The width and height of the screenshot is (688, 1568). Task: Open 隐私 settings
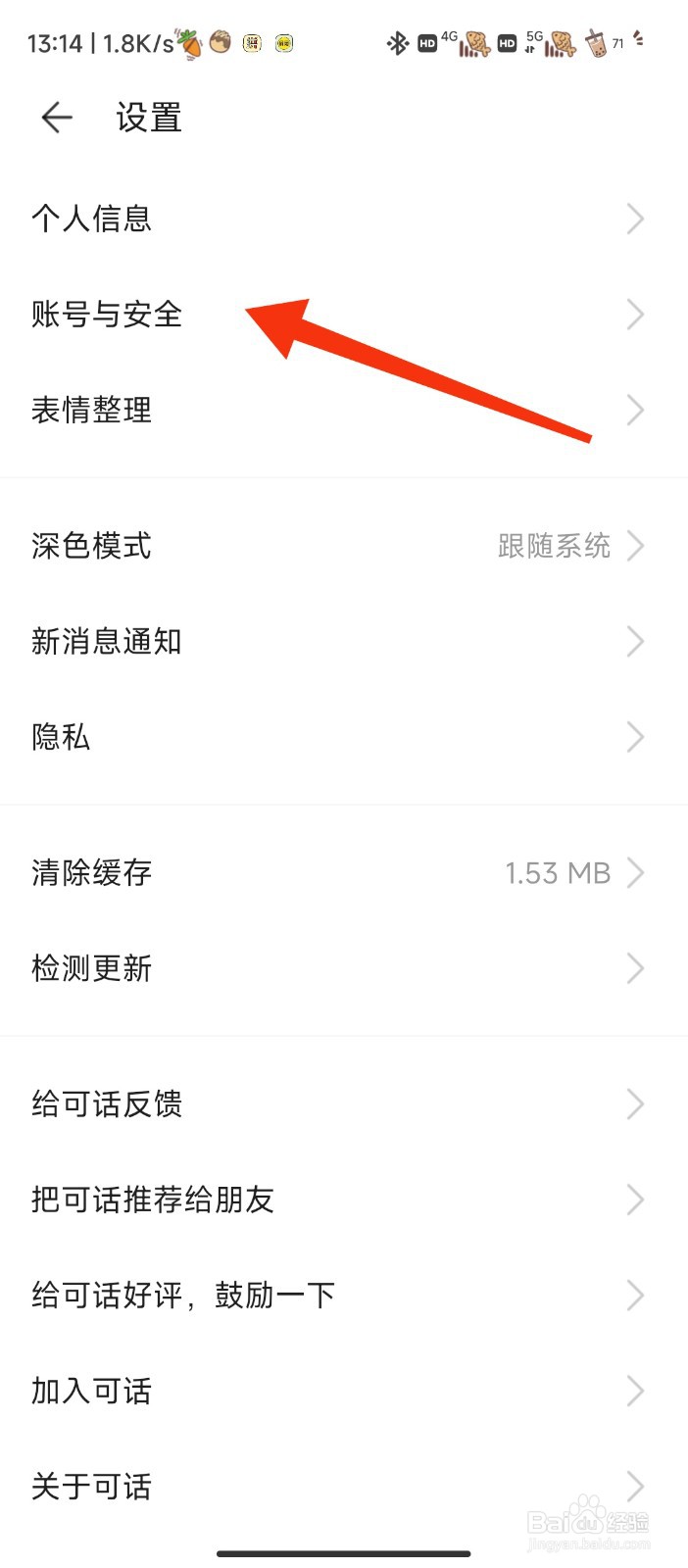click(344, 737)
